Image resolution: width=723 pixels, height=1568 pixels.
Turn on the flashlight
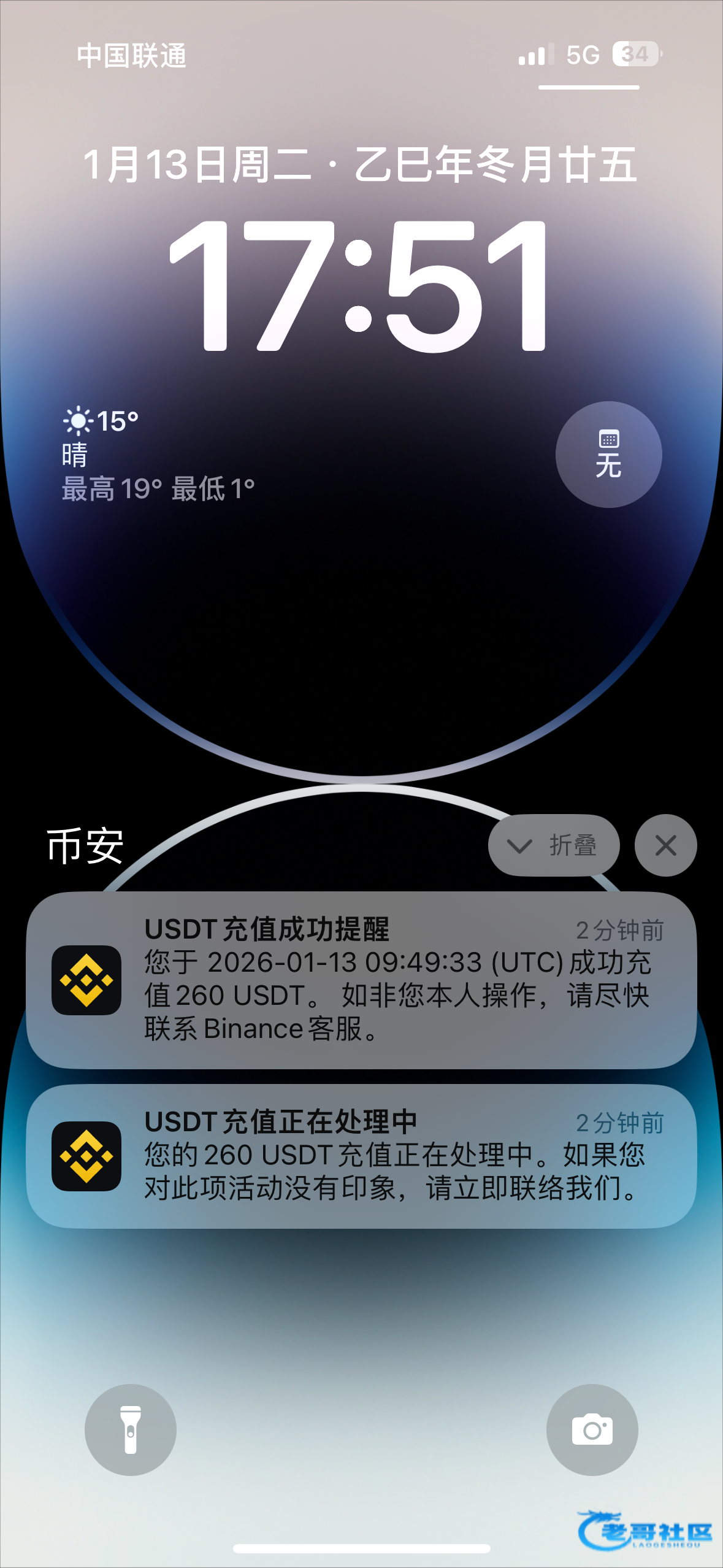coord(131,1429)
